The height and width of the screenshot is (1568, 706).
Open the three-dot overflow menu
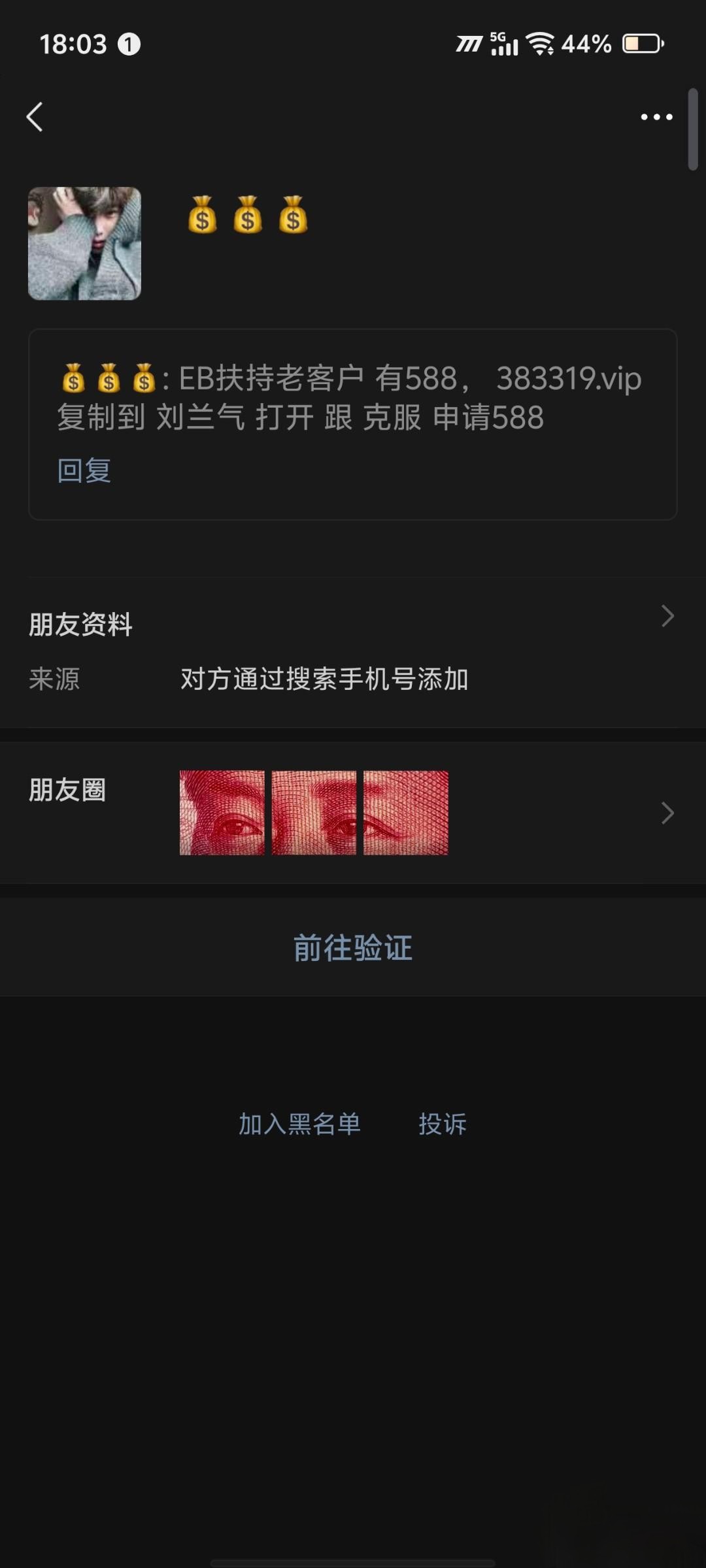pos(656,117)
